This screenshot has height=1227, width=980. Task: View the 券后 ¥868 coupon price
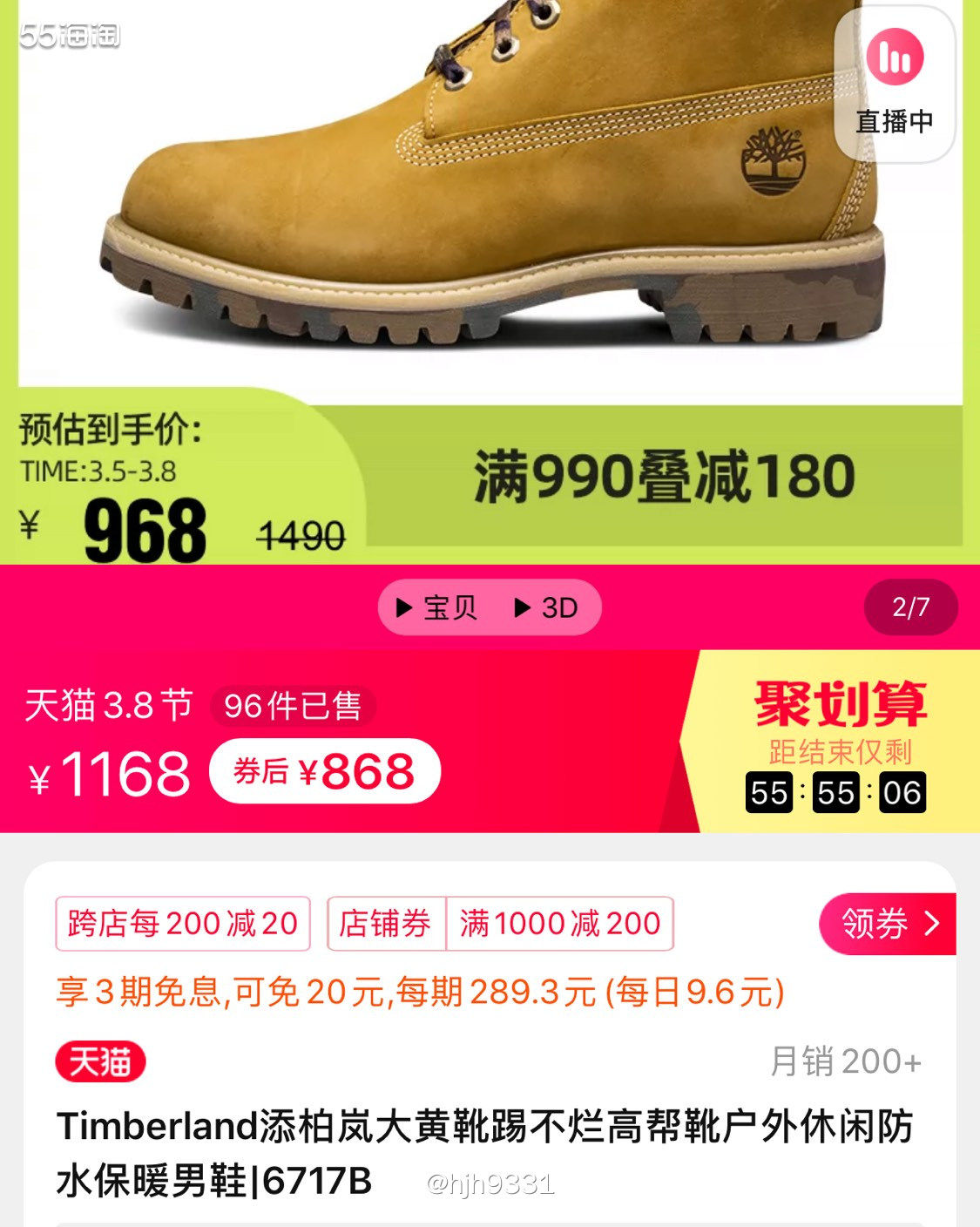pos(325,772)
